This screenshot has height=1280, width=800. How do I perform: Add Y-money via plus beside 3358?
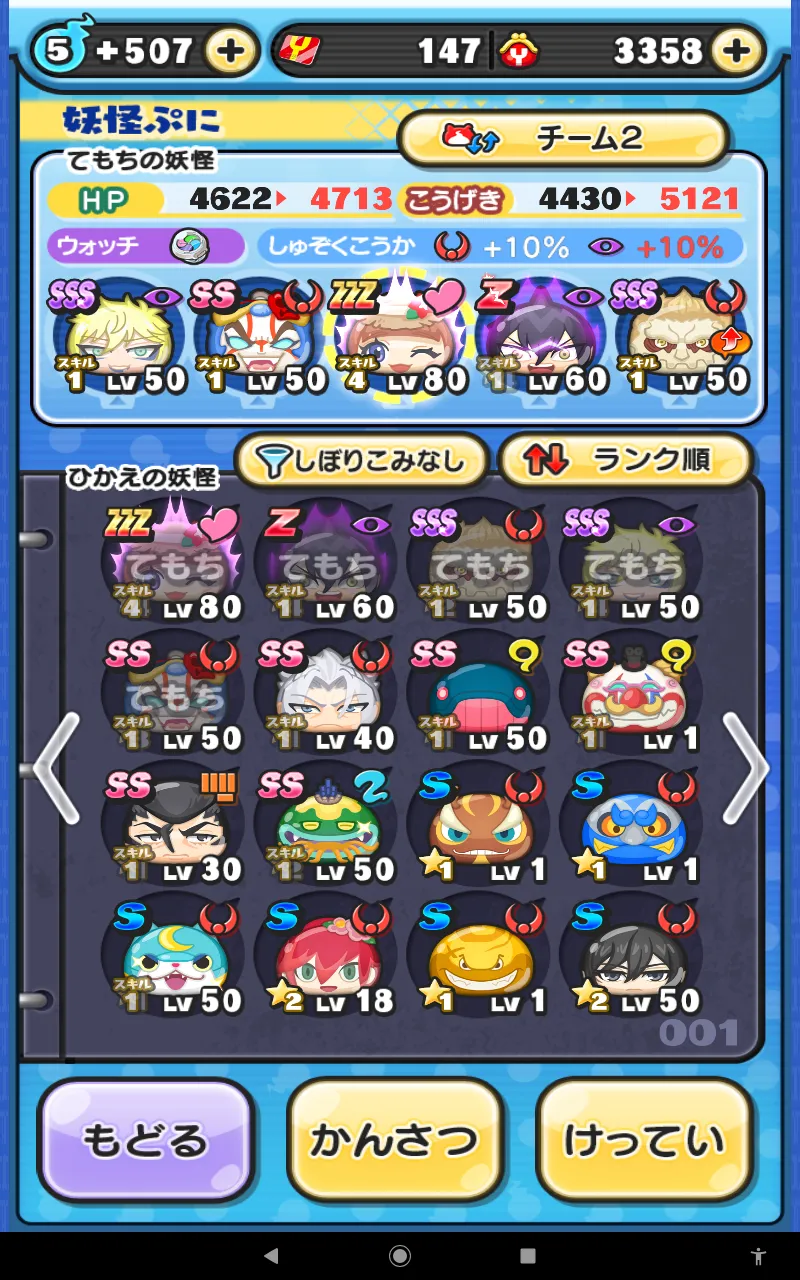pyautogui.click(x=738, y=51)
